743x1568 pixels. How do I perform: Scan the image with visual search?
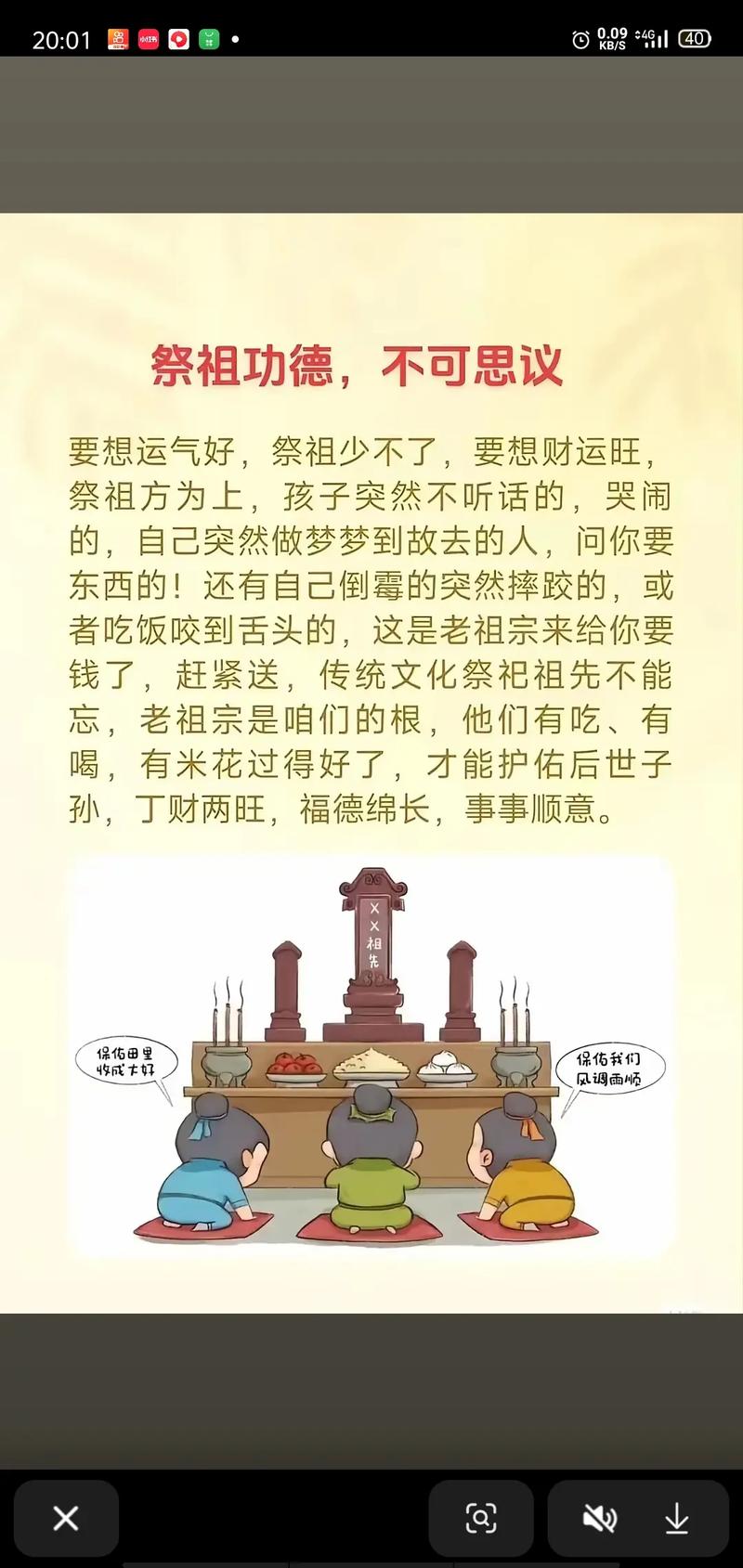pyautogui.click(x=480, y=1519)
